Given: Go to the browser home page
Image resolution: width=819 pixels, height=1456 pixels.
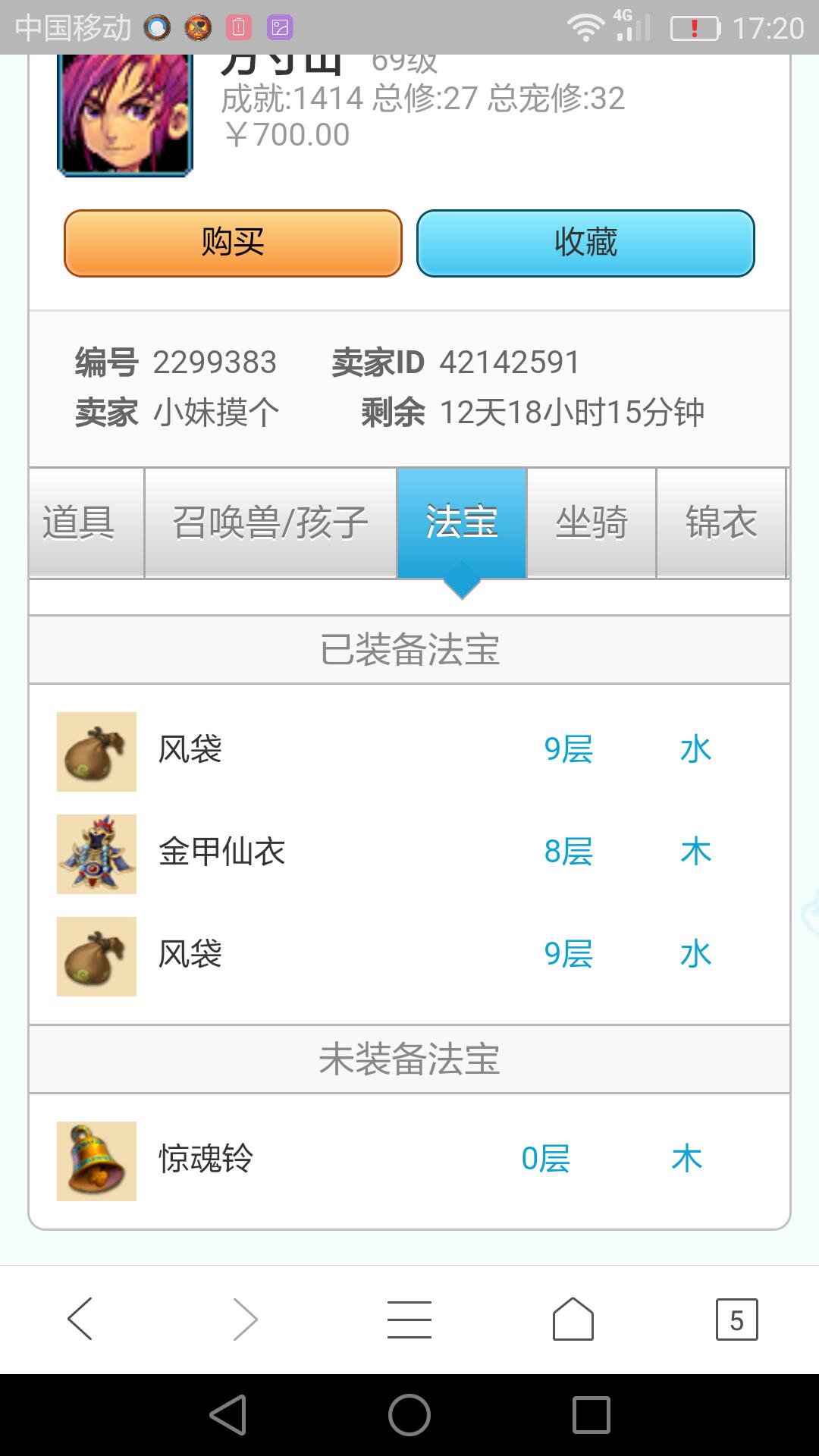Looking at the screenshot, I should 573,1319.
